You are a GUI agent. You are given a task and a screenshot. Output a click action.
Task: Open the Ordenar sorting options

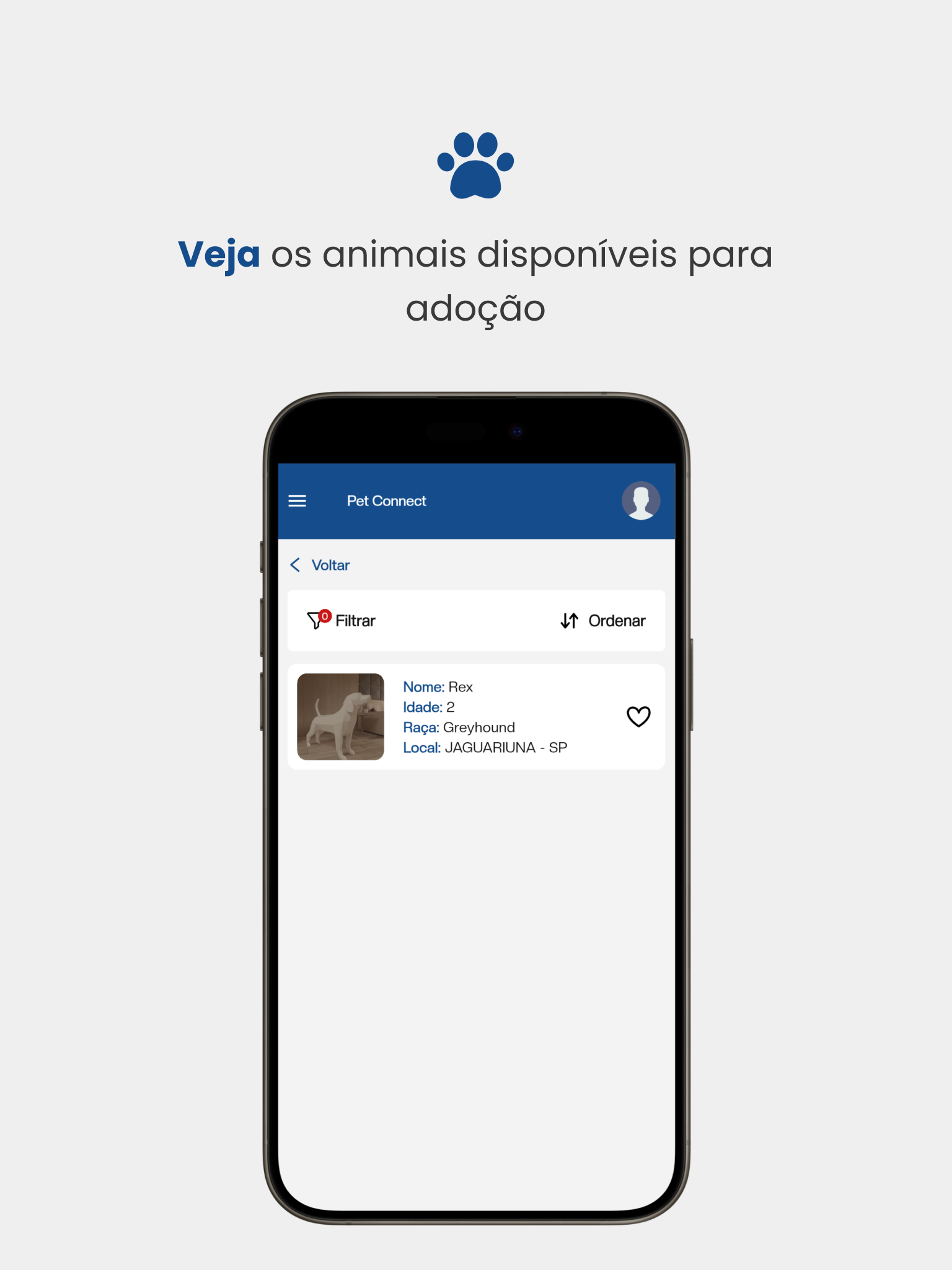click(x=616, y=621)
